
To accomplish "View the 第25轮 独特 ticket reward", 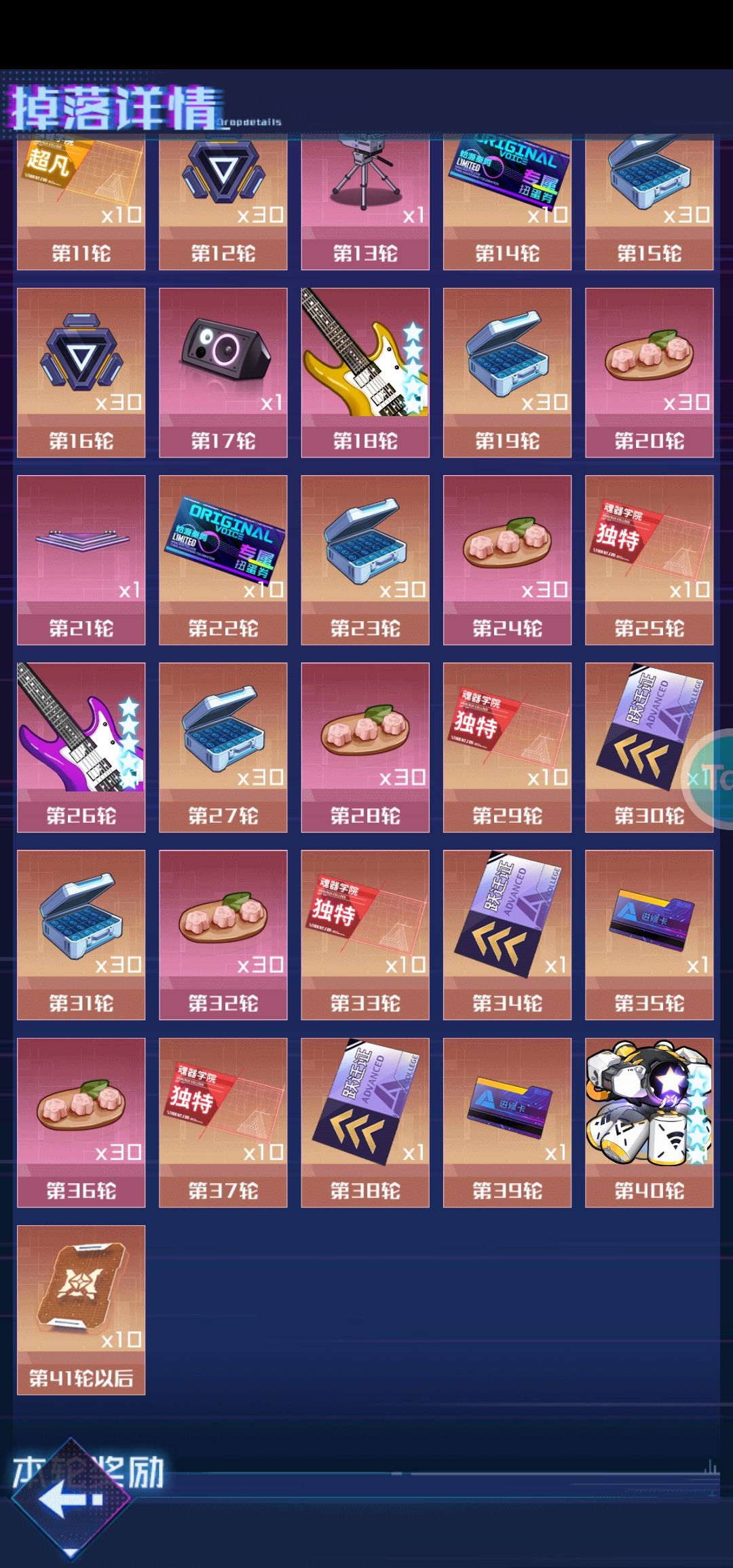I will 649,559.
